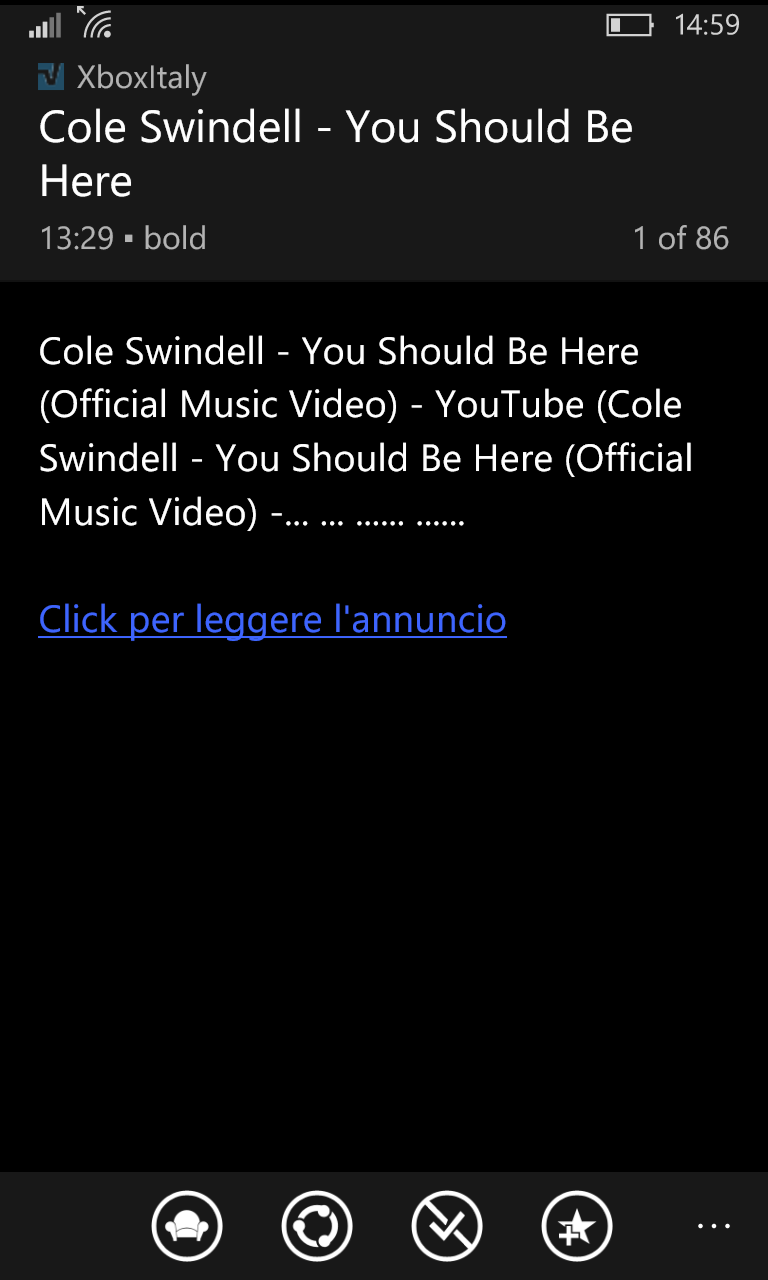Expand the app bar ellipsis menu
The image size is (768, 1280).
coord(713,1226)
